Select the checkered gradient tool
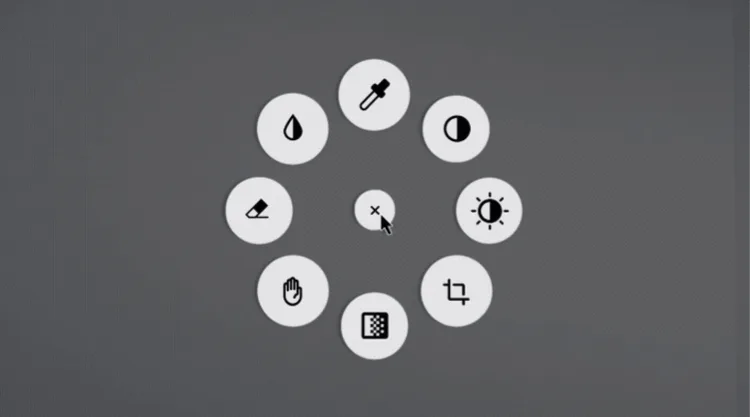This screenshot has height=417, width=750. click(374, 326)
